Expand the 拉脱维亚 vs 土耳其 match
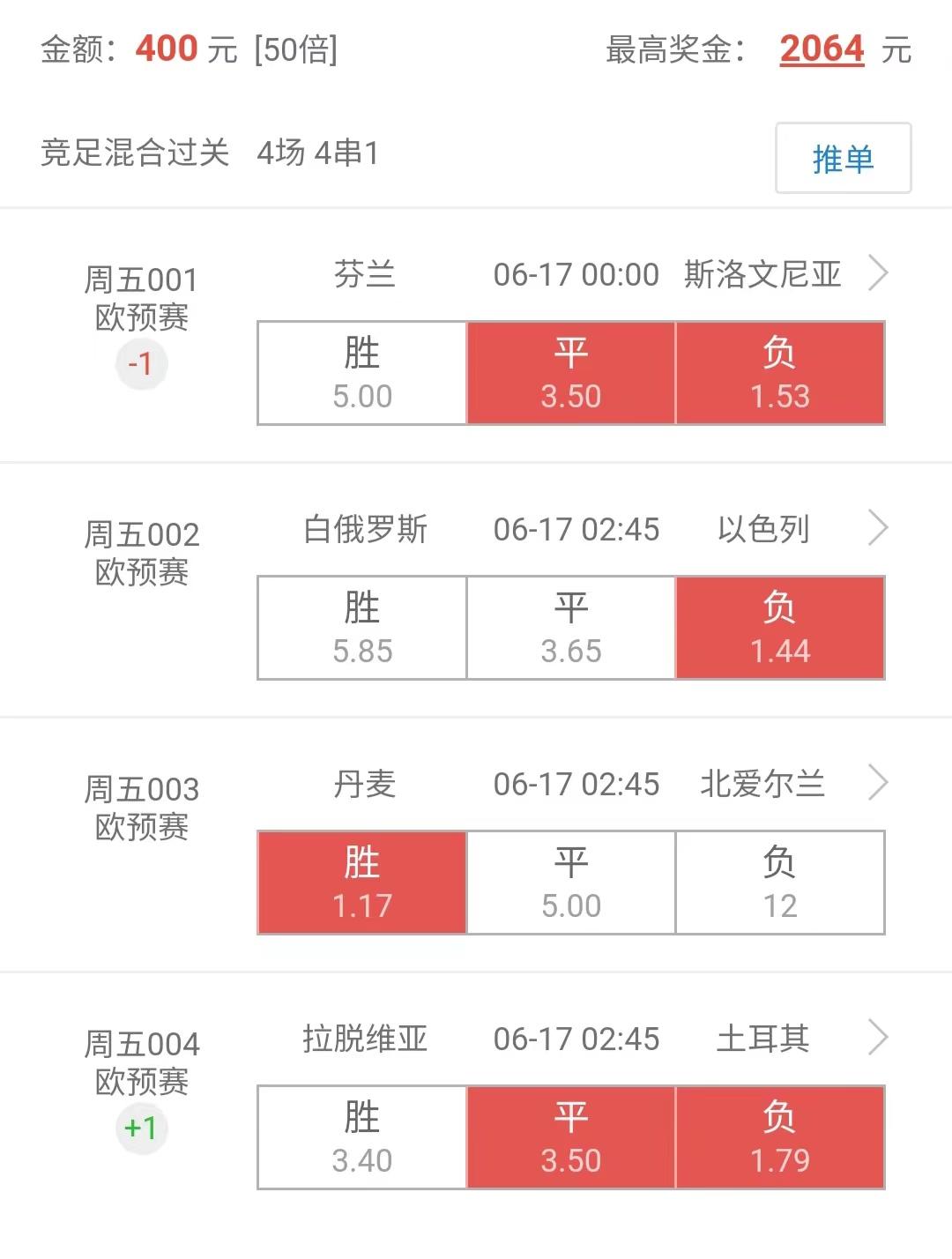 (x=879, y=1038)
